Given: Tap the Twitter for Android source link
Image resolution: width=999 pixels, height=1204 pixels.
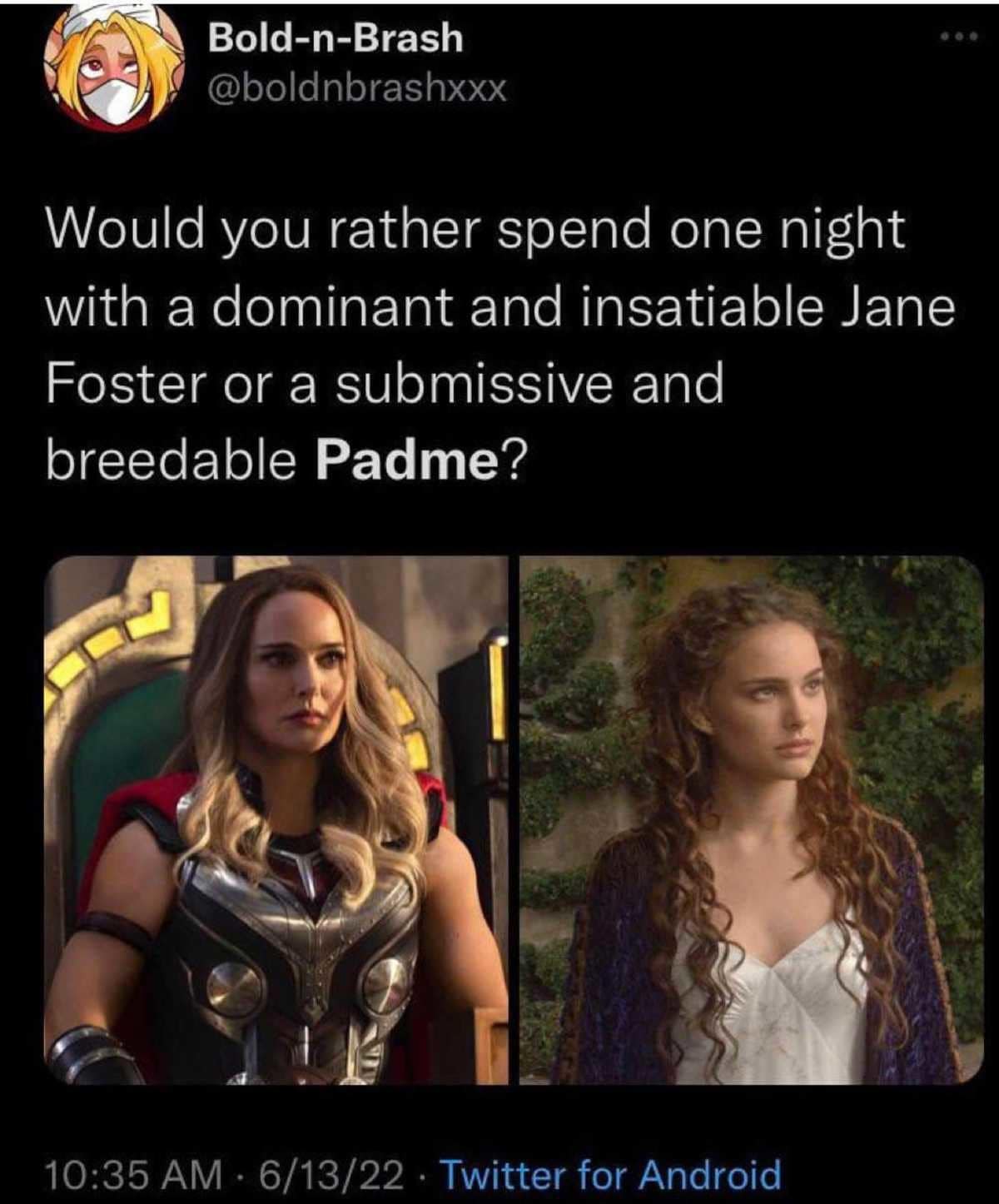Looking at the screenshot, I should click(x=610, y=1175).
